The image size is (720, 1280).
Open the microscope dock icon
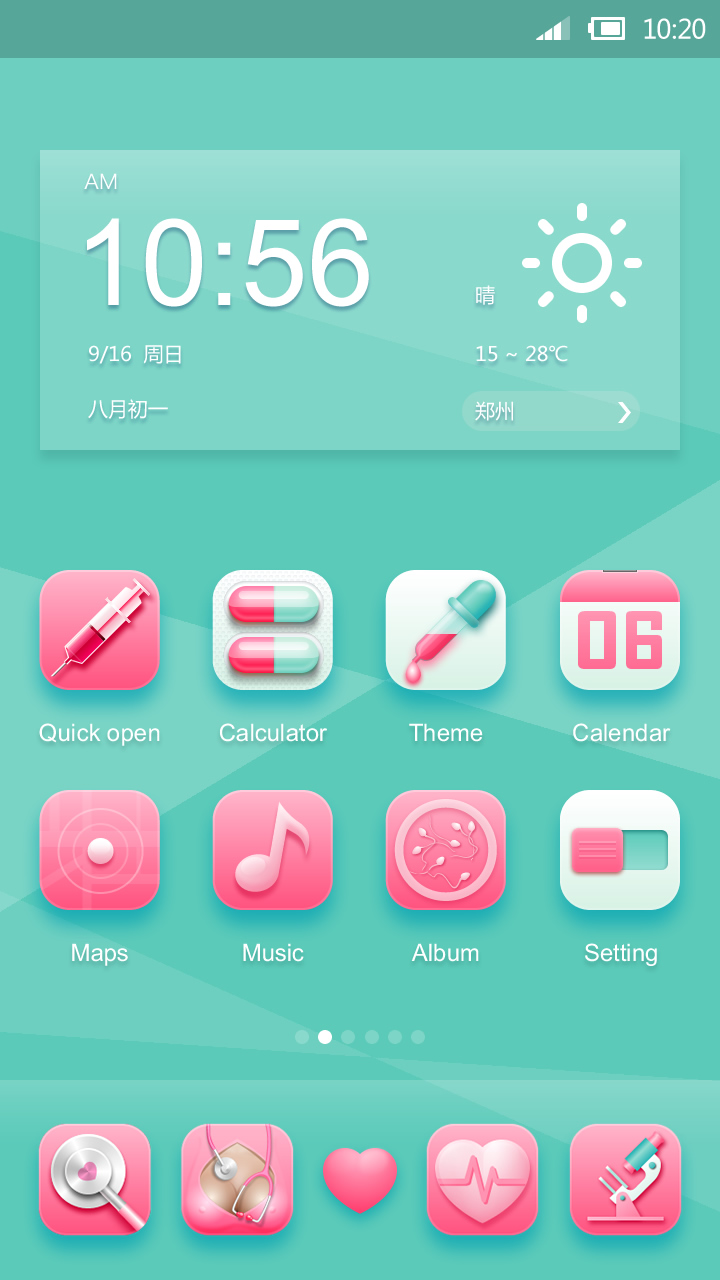tap(626, 1180)
